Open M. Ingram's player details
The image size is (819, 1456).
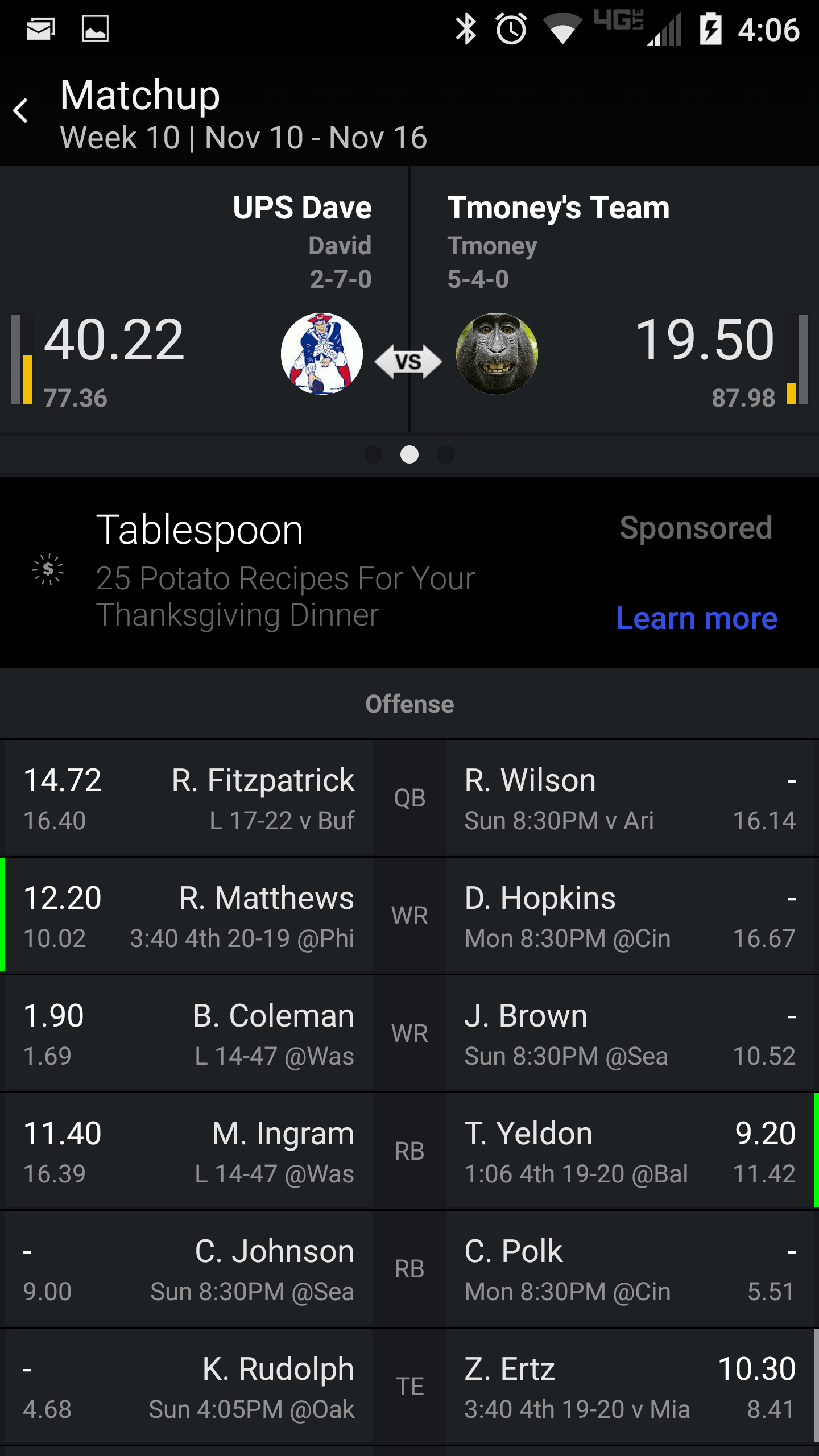[283, 1134]
